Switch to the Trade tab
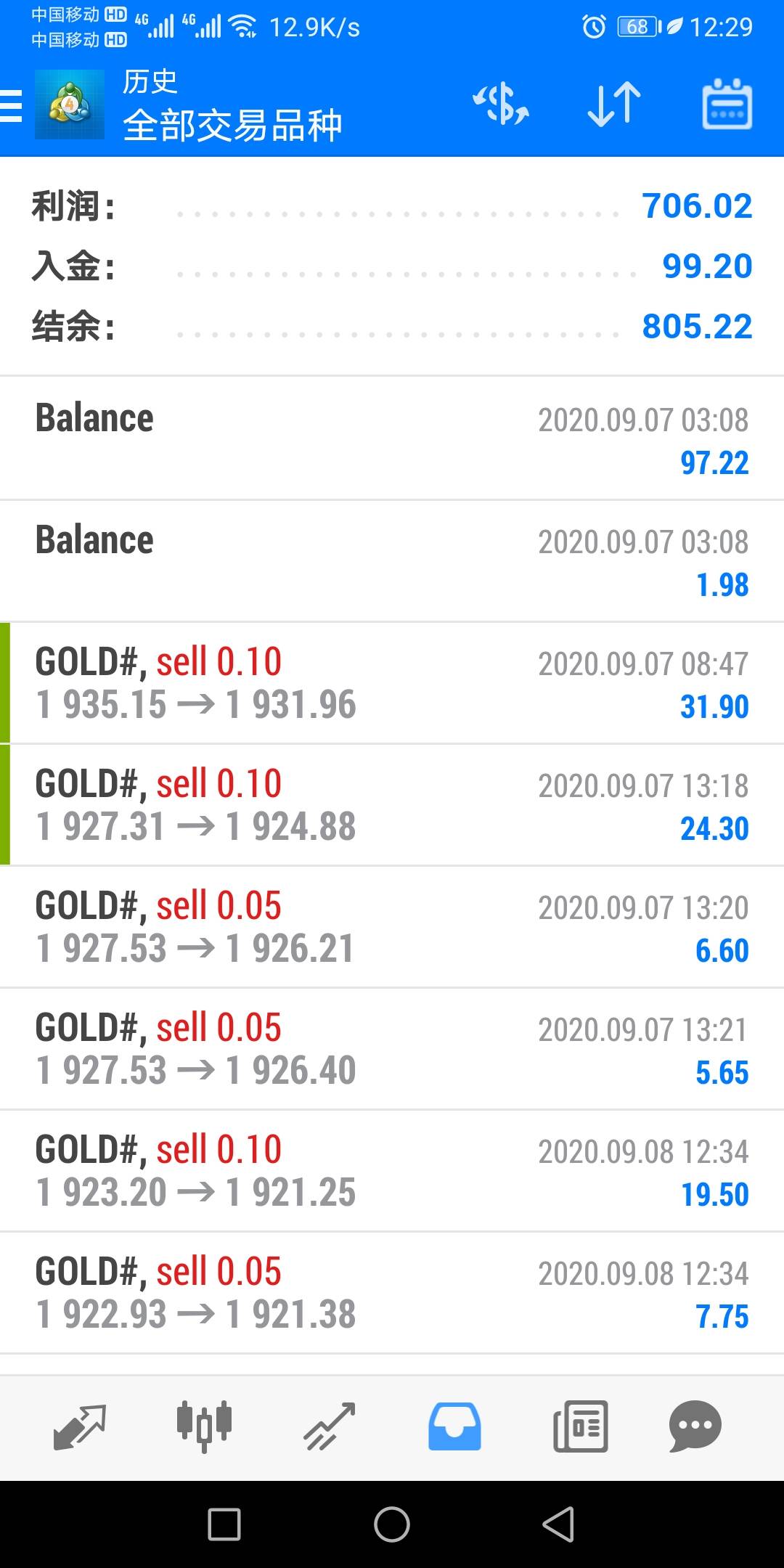The image size is (784, 1568). tap(330, 1426)
